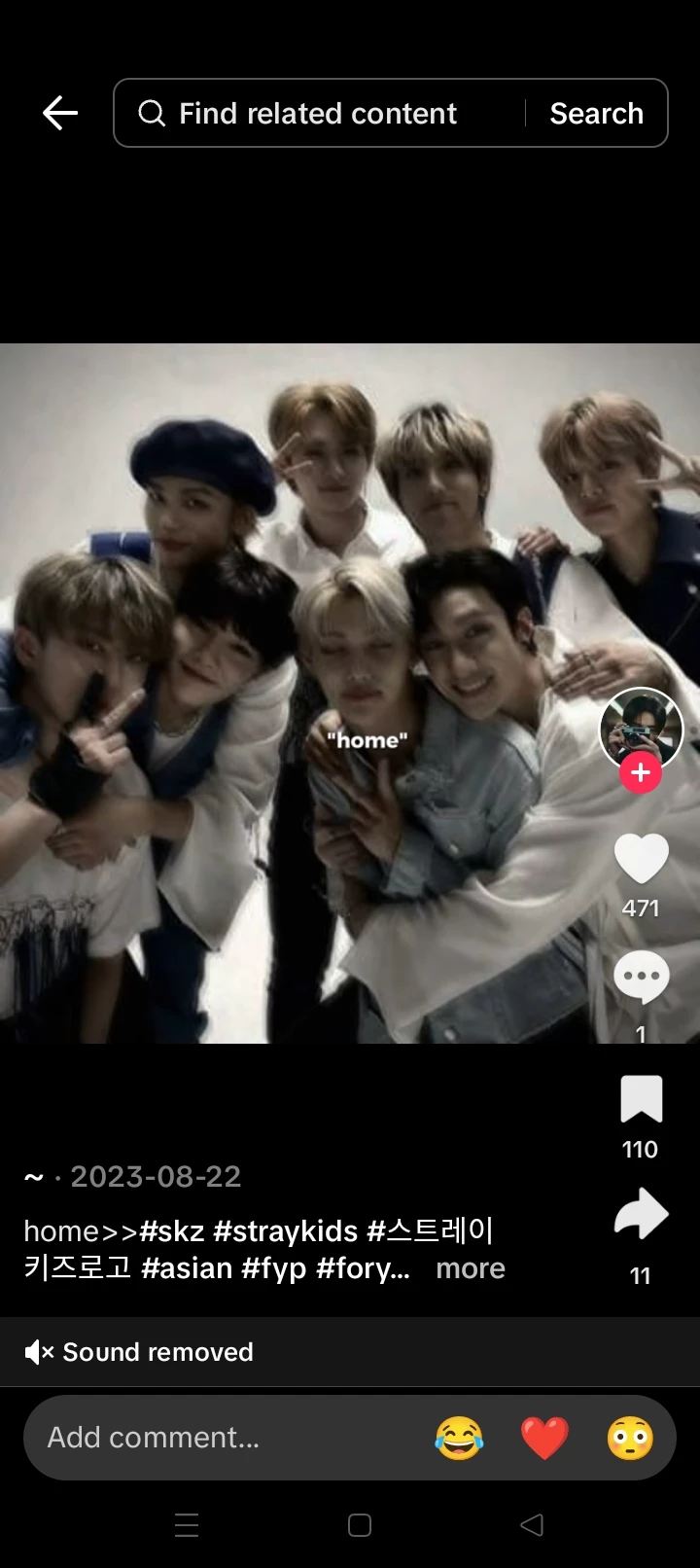Go back using the top-left arrow
Viewport: 700px width, 1568px height.
60,113
